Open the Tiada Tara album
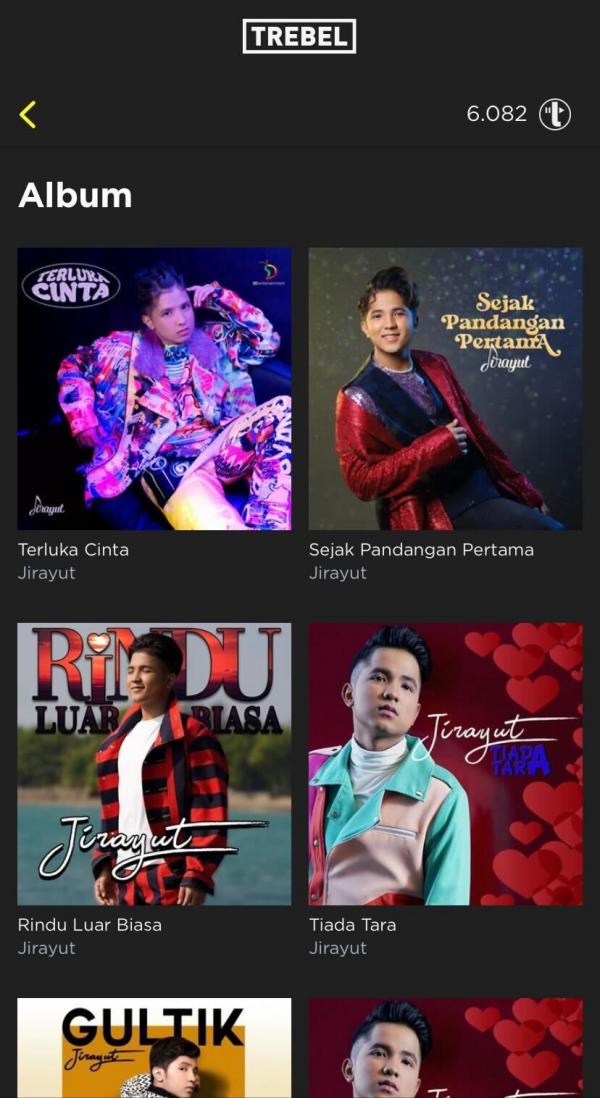The image size is (600, 1098). [445, 764]
